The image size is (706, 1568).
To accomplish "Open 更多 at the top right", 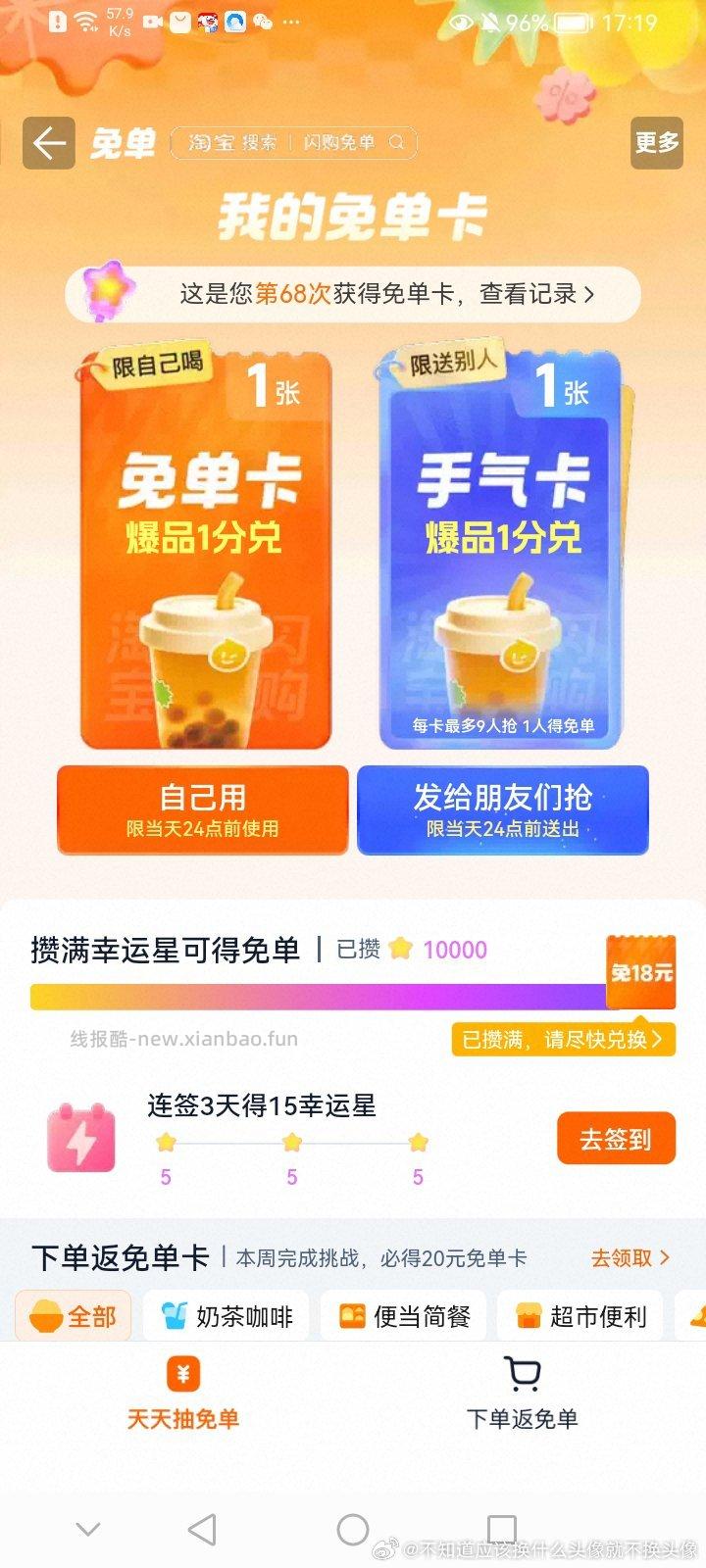I will click(656, 143).
